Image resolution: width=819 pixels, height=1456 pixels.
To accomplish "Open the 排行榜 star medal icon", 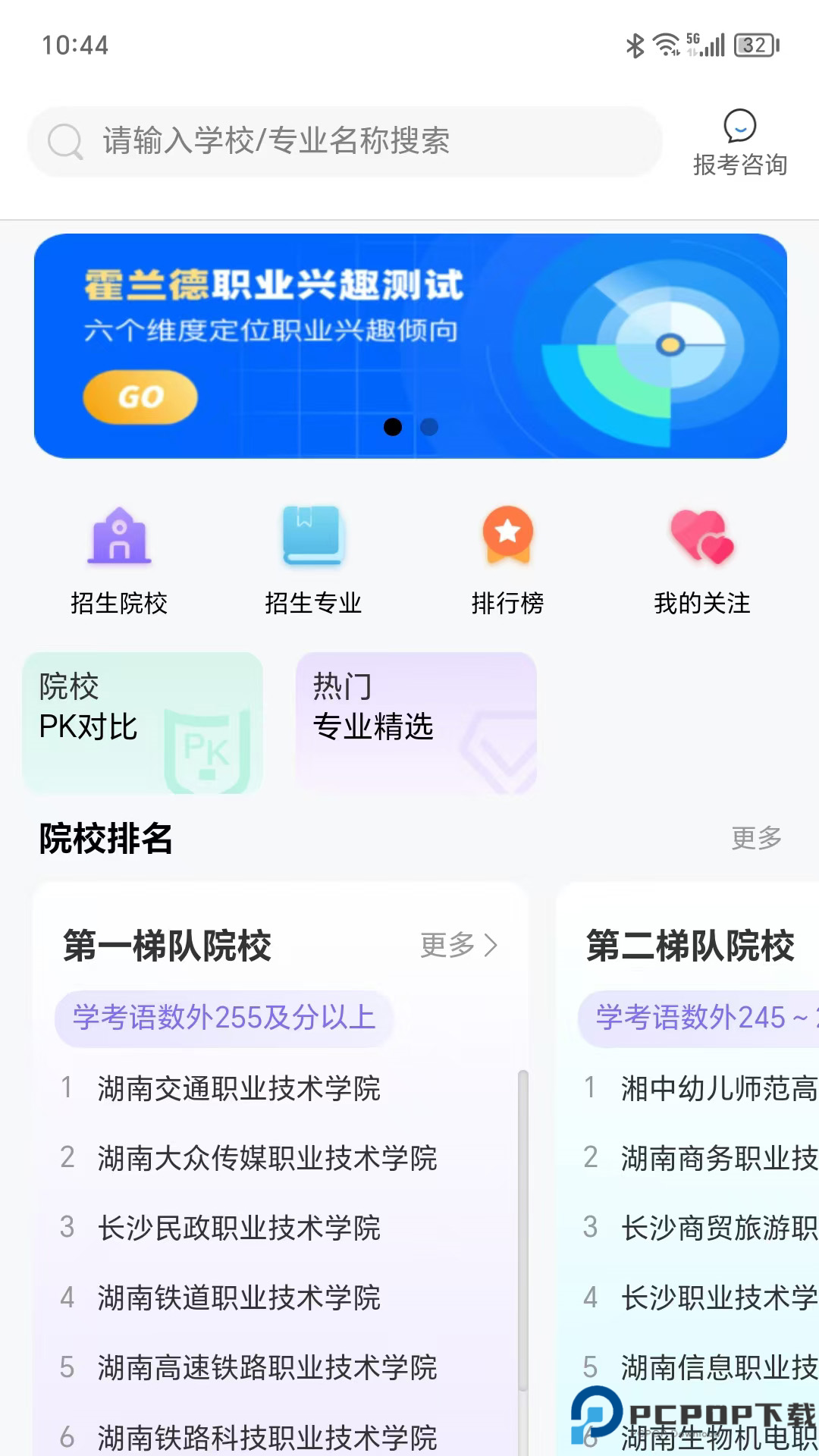I will 508,537.
